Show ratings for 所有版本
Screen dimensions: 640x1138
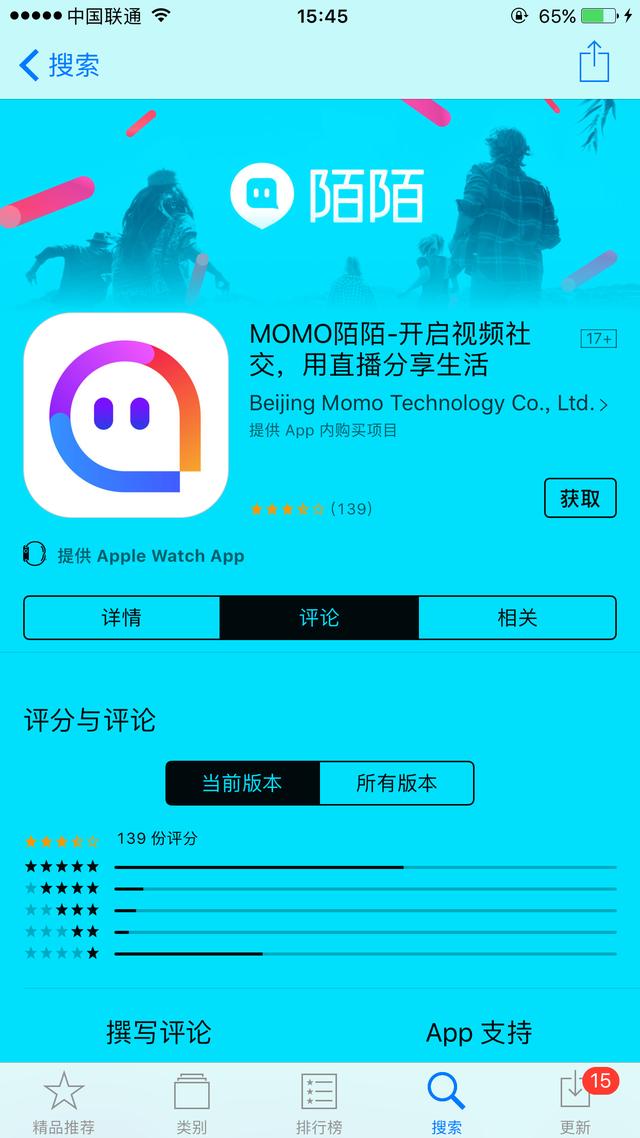click(396, 783)
